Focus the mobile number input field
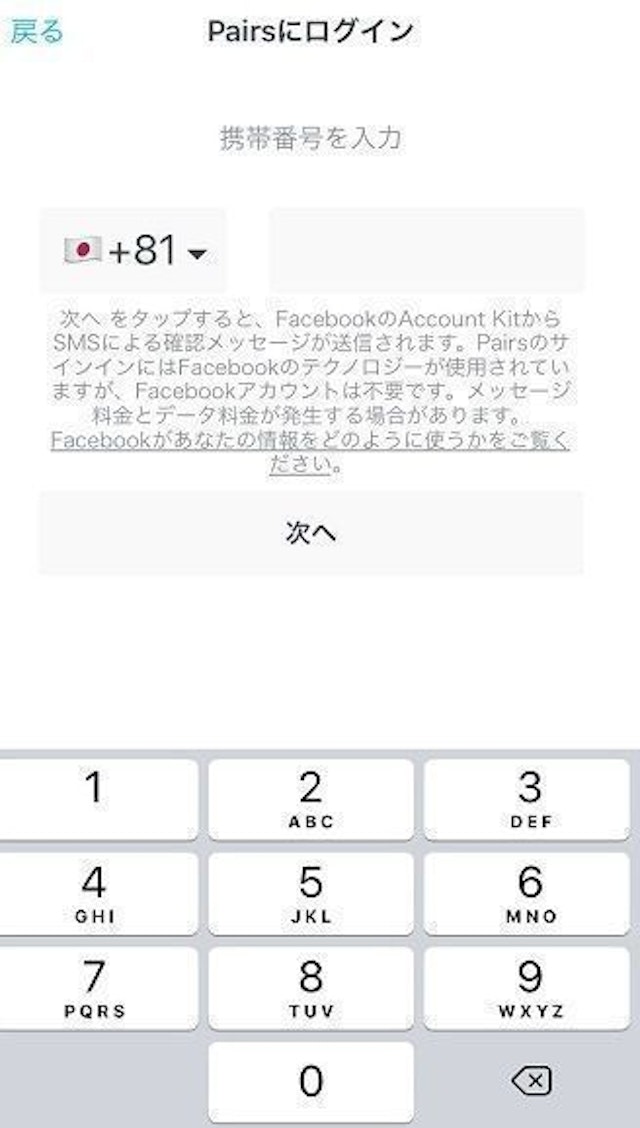Screen dimensions: 640x1128 click(426, 251)
